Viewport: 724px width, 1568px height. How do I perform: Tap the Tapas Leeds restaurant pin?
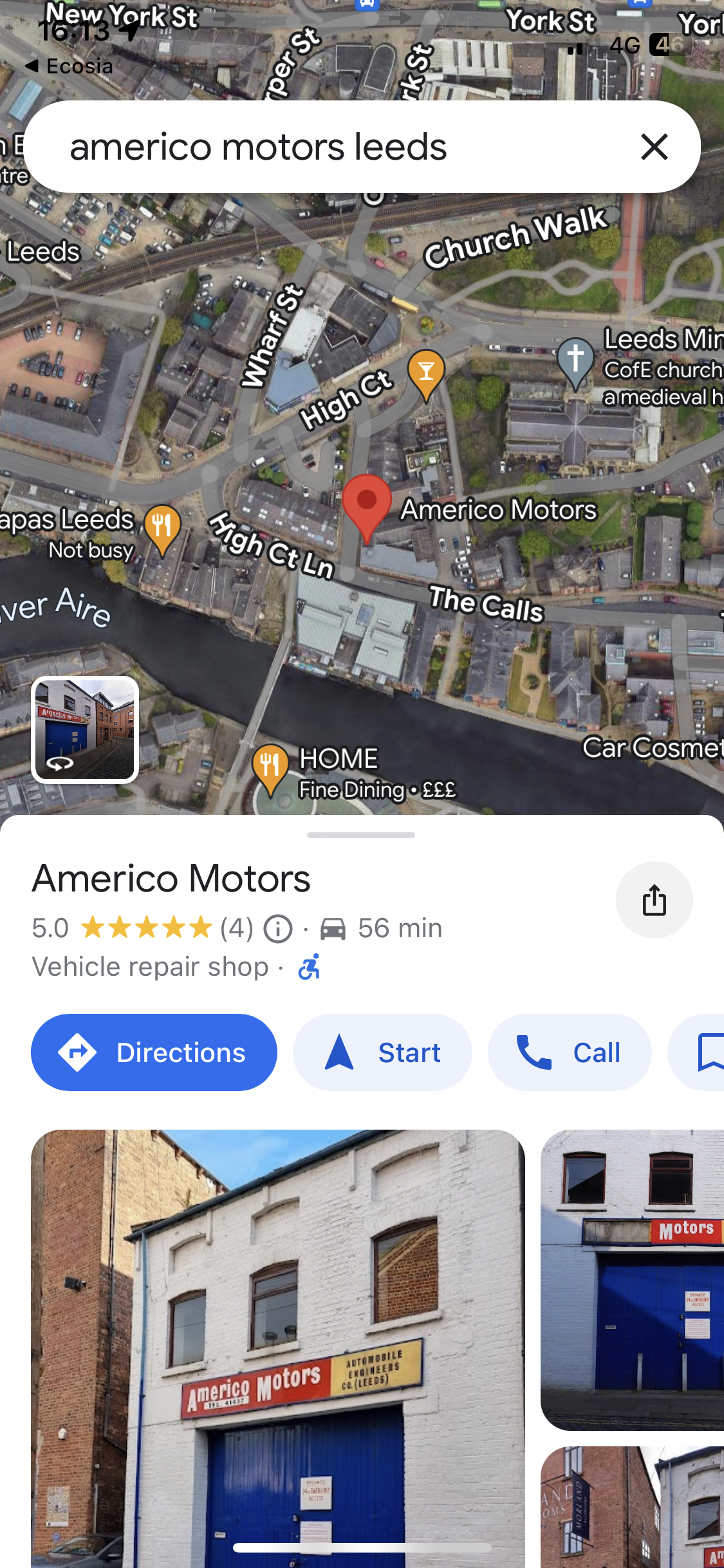[x=162, y=530]
